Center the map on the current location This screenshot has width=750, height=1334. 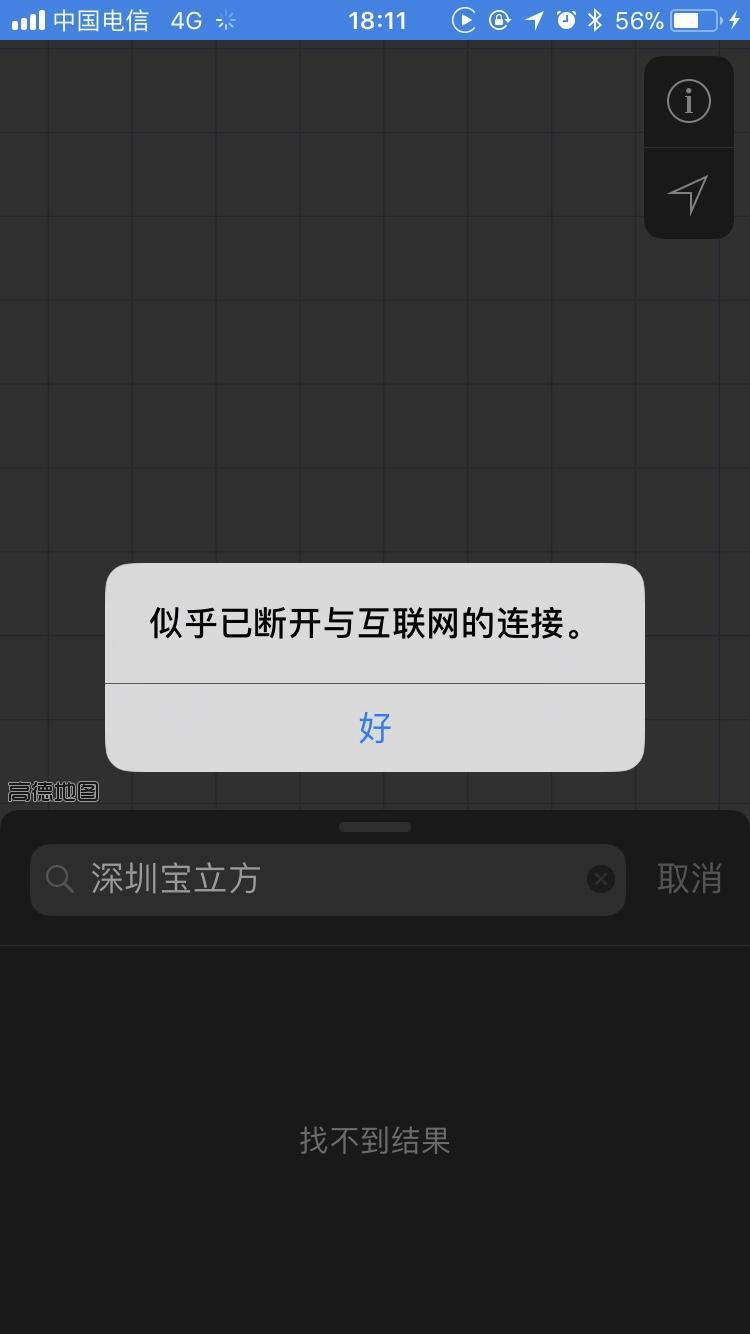(x=689, y=194)
